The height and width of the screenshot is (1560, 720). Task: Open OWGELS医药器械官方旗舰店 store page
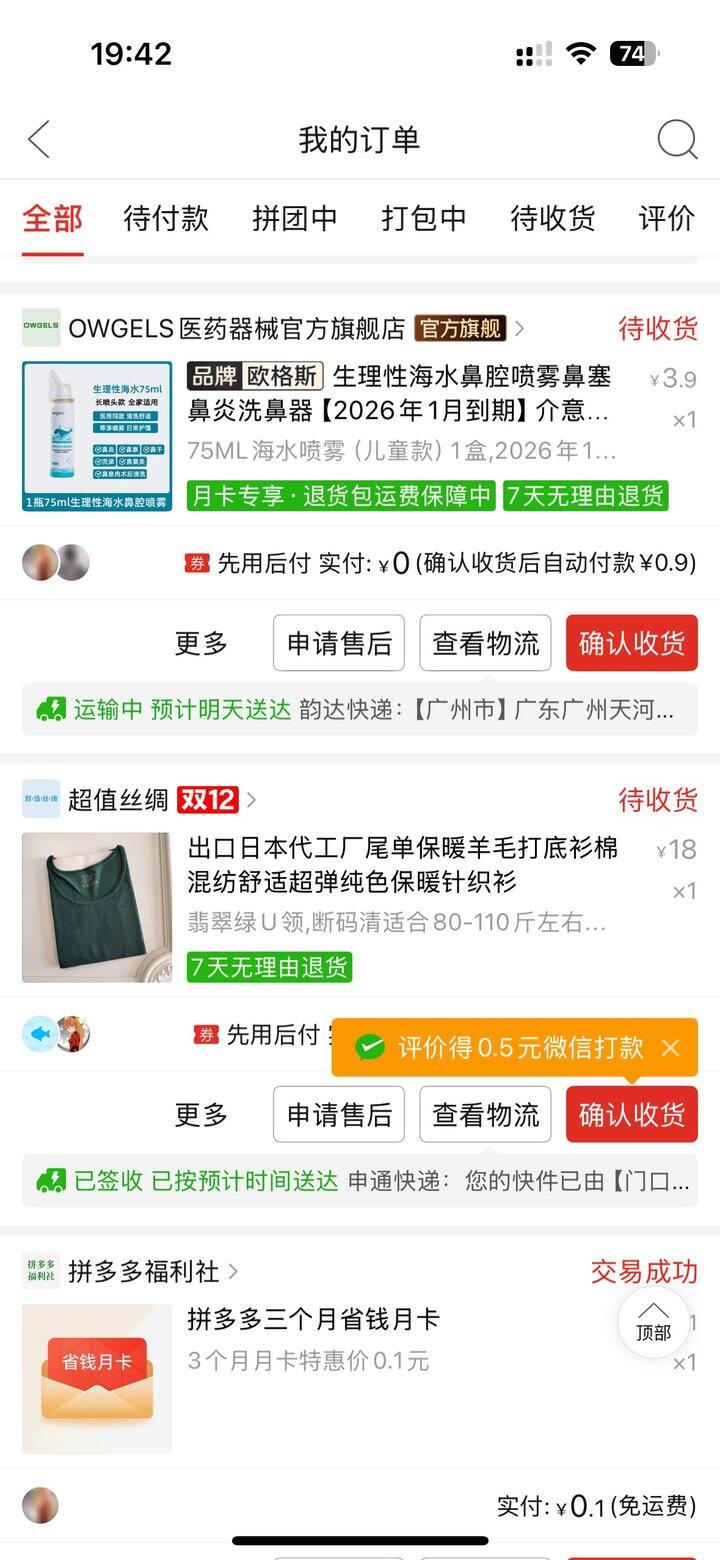point(237,328)
